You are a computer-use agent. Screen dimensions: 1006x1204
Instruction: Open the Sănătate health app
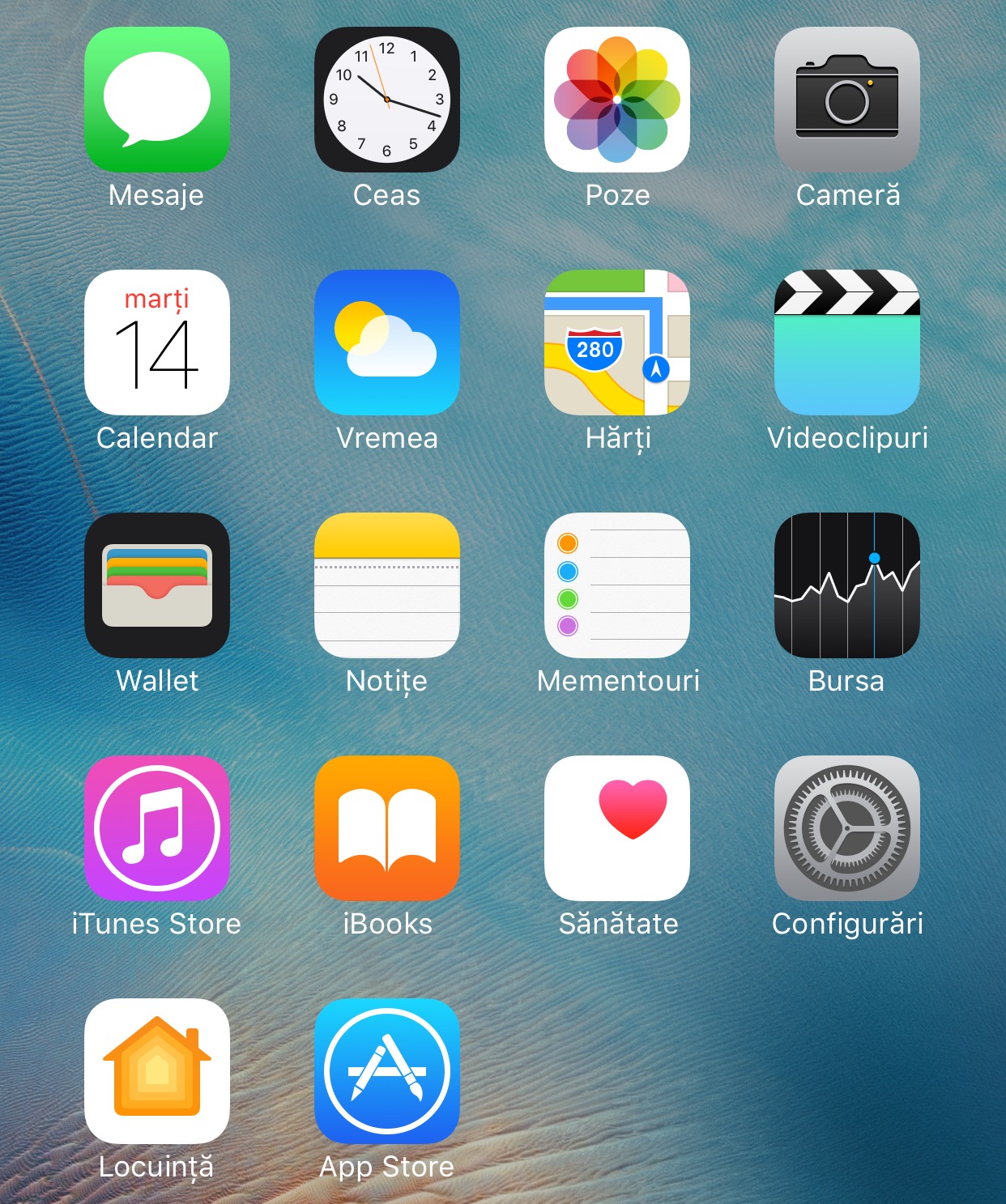click(617, 828)
